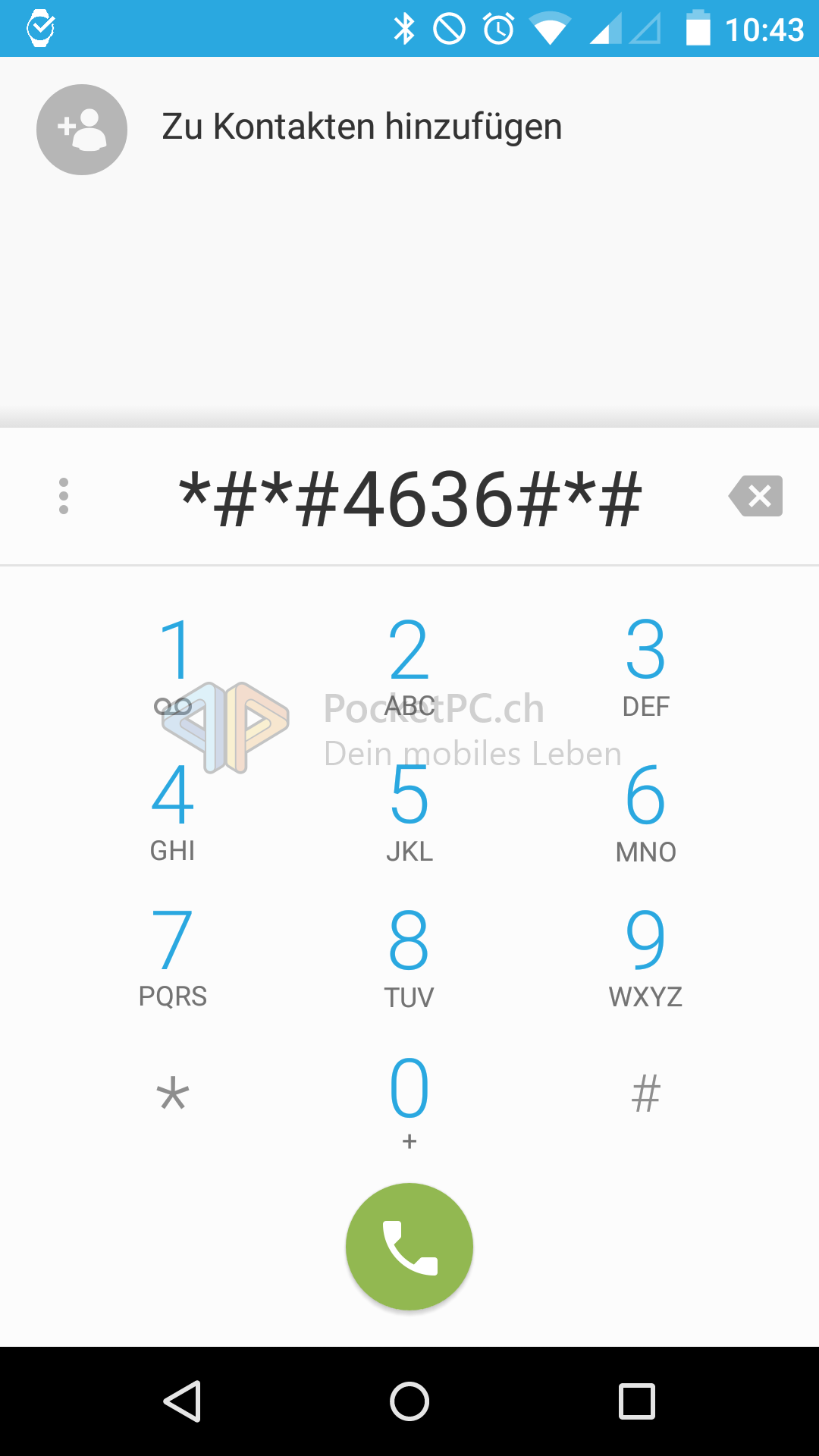Enter digit 0 plus key
Image resolution: width=819 pixels, height=1456 pixels.
[x=409, y=1101]
